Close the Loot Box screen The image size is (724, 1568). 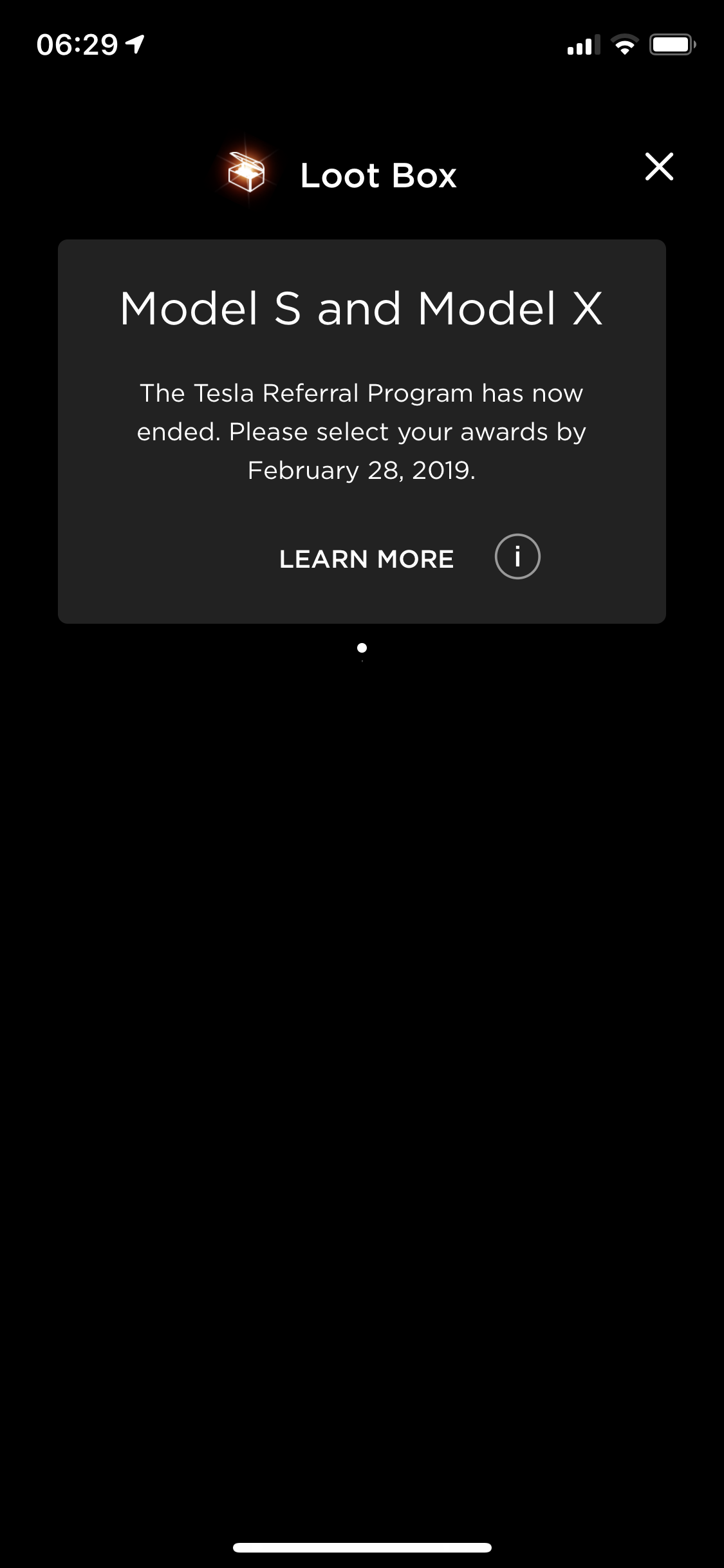pos(659,167)
